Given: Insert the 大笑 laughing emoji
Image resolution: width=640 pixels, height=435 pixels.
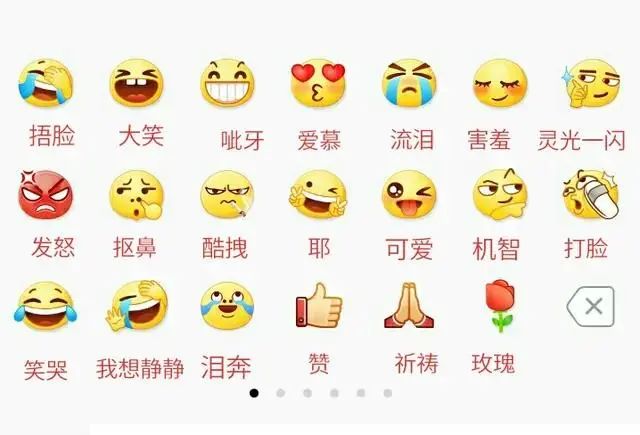Looking at the screenshot, I should (138, 85).
